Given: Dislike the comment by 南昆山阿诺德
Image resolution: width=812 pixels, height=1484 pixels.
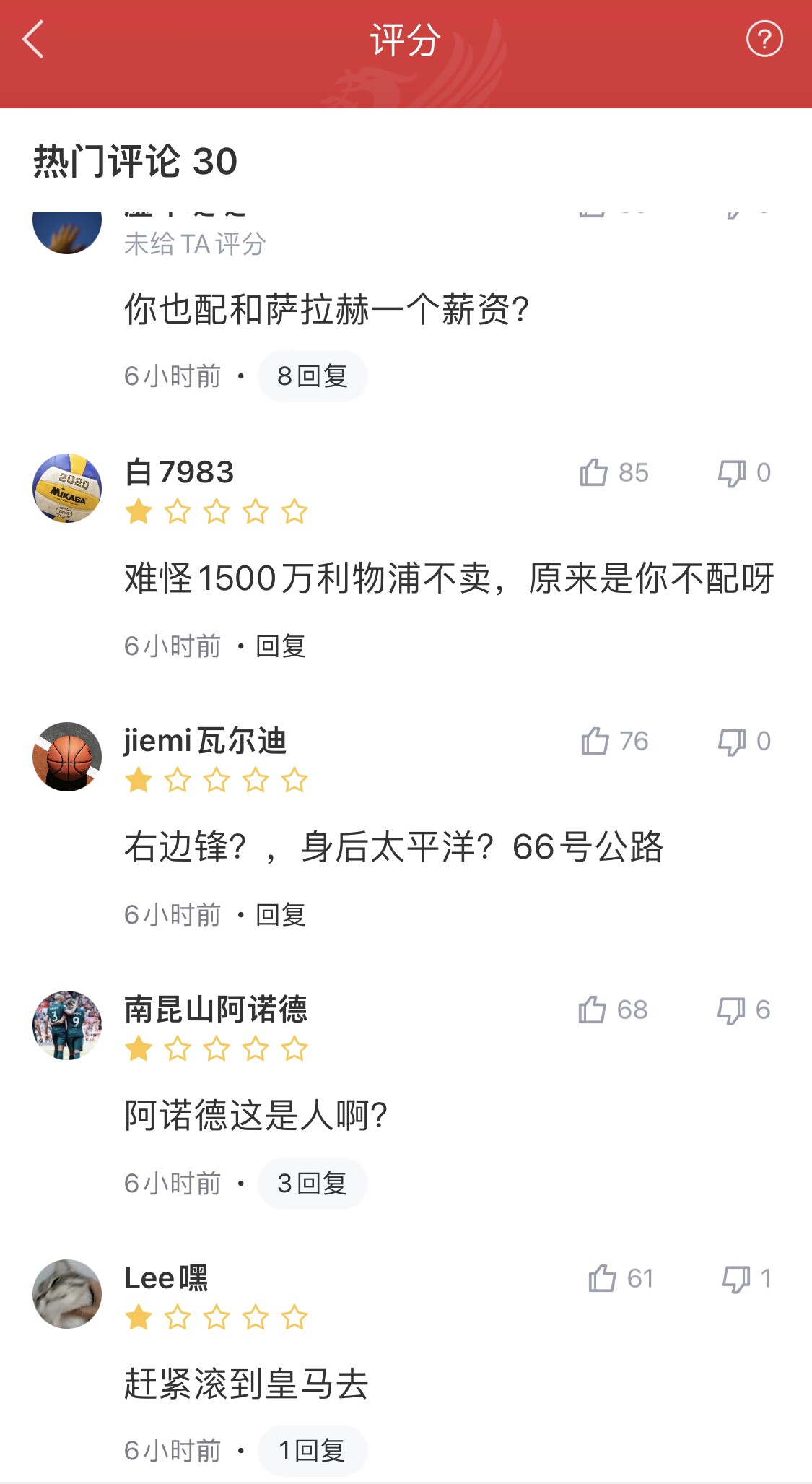Looking at the screenshot, I should click(x=731, y=1010).
